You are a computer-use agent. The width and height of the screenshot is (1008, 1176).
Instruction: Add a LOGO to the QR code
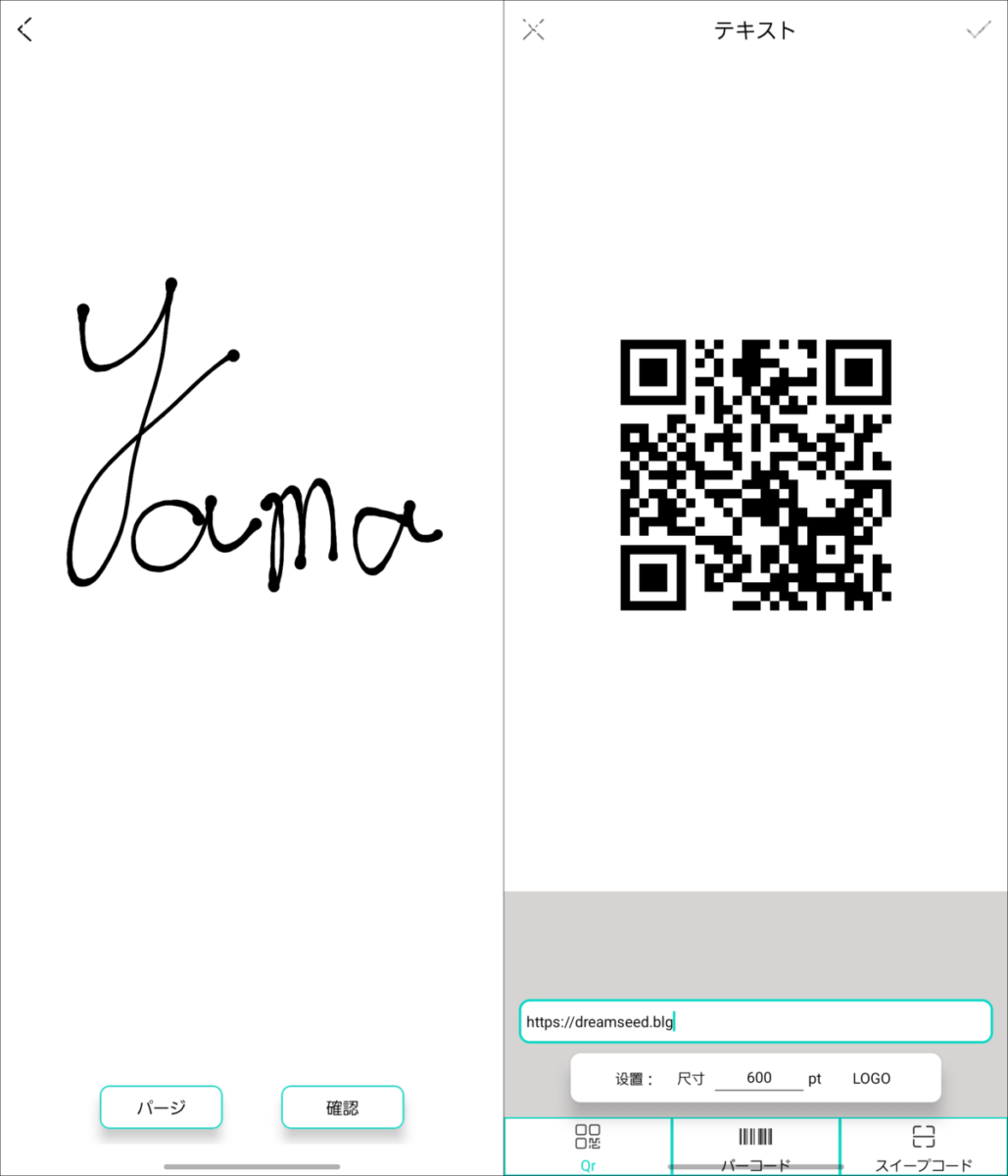[871, 1078]
